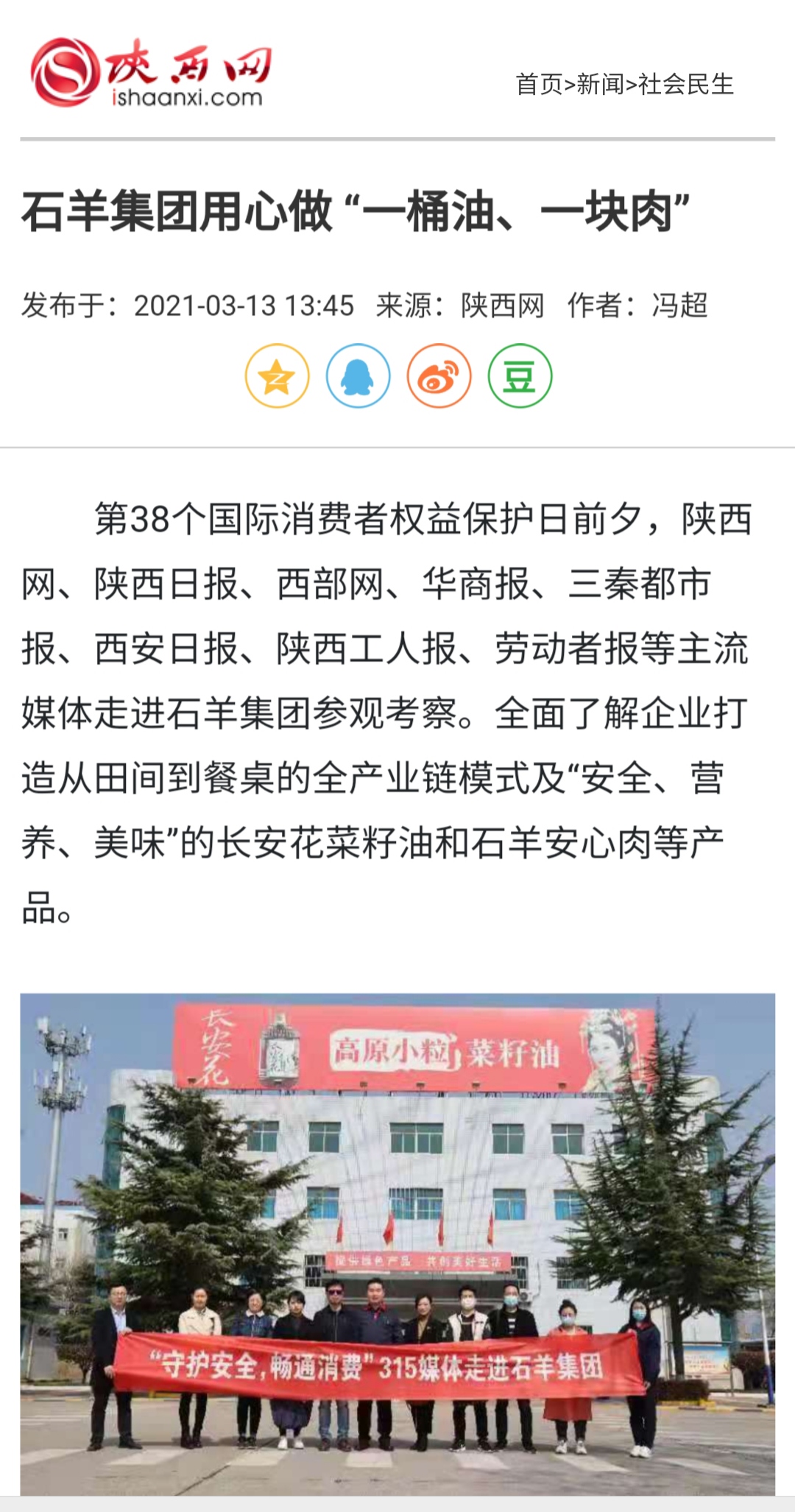This screenshot has width=795, height=1512.
Task: View the group photo at 石羊集团
Action: coord(397,1244)
